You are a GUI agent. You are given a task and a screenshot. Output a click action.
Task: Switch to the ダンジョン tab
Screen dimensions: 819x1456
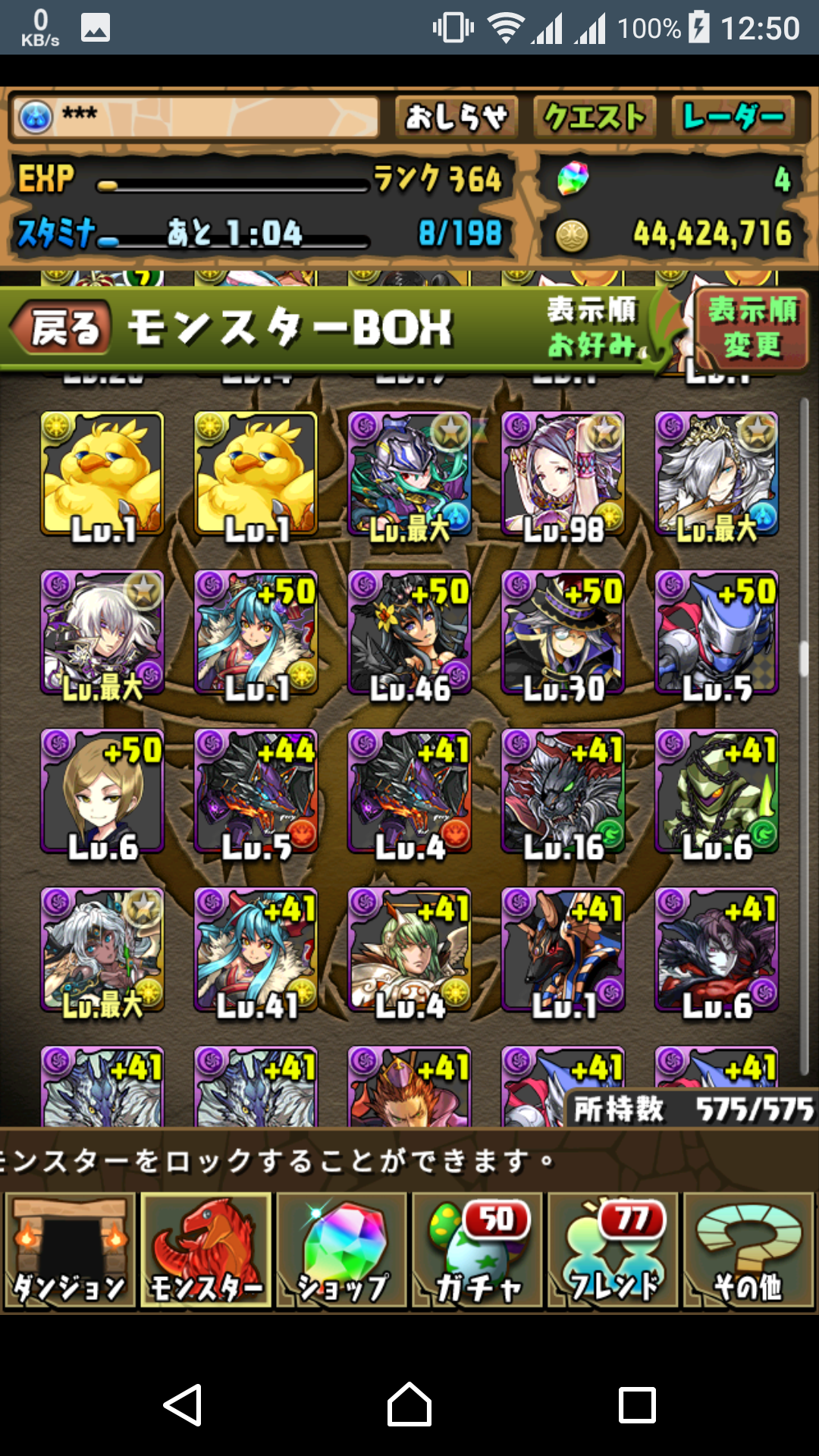(x=70, y=1250)
